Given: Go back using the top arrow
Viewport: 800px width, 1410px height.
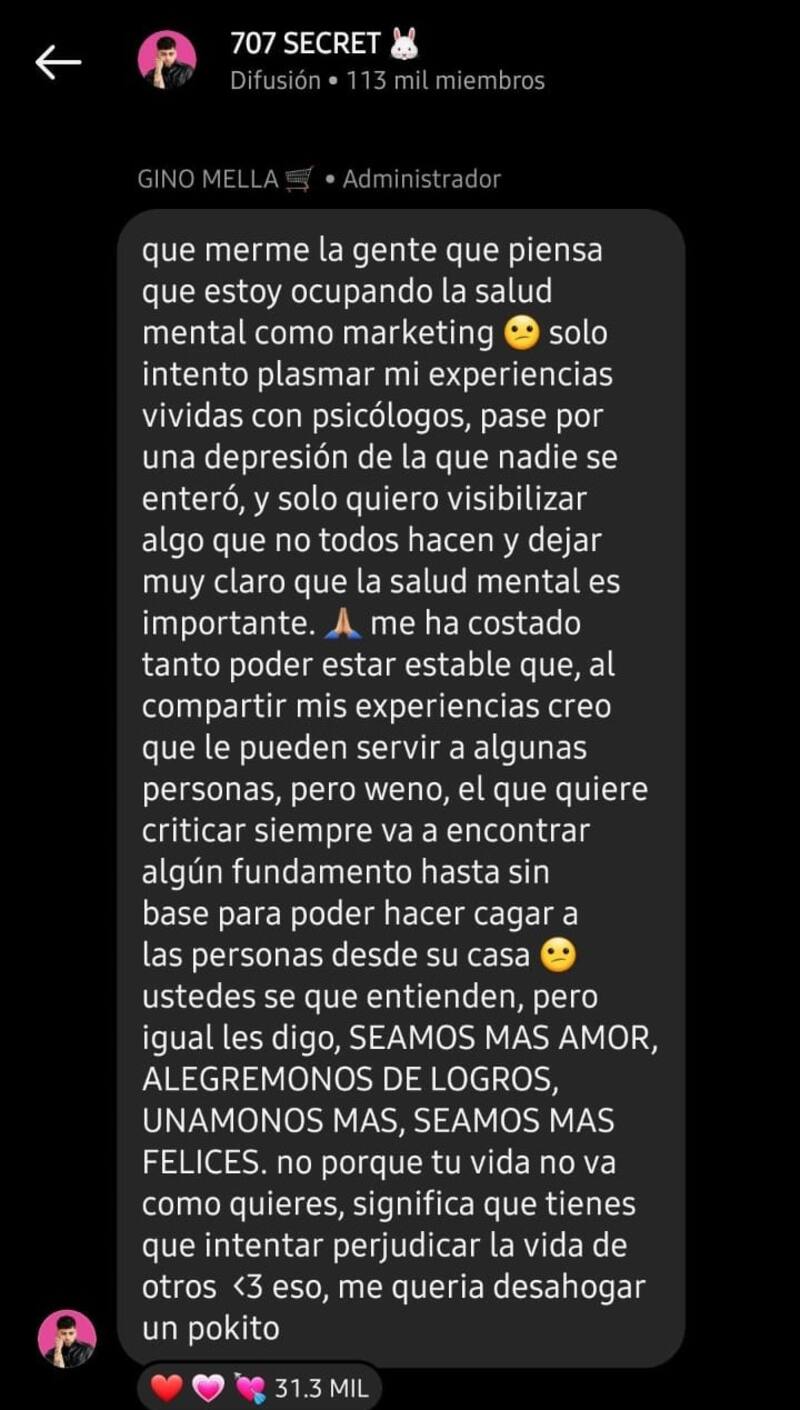Looking at the screenshot, I should click(58, 62).
